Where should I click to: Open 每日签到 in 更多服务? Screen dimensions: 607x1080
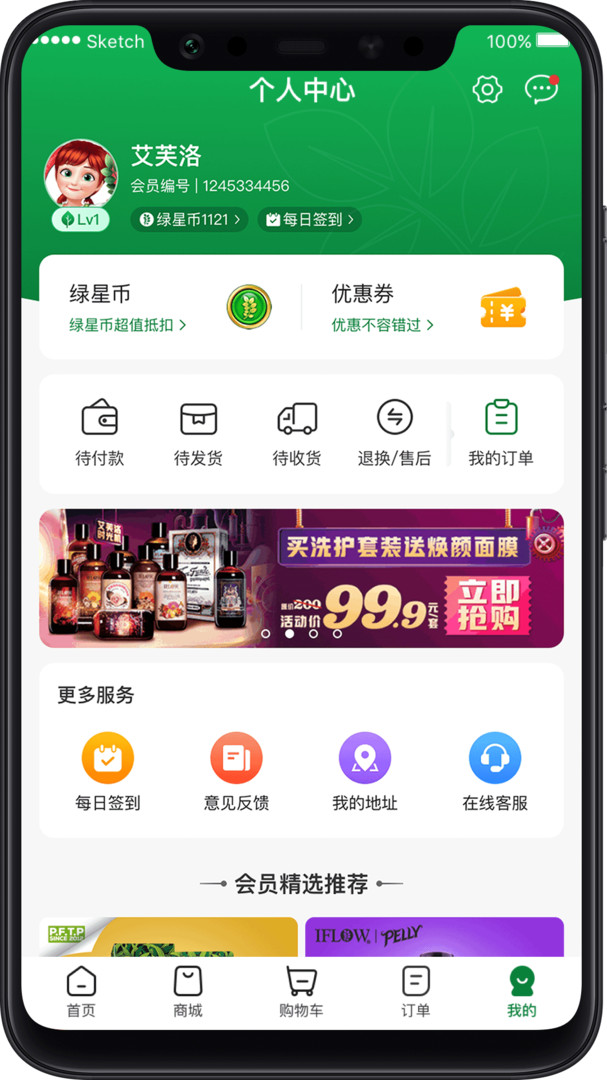(108, 772)
